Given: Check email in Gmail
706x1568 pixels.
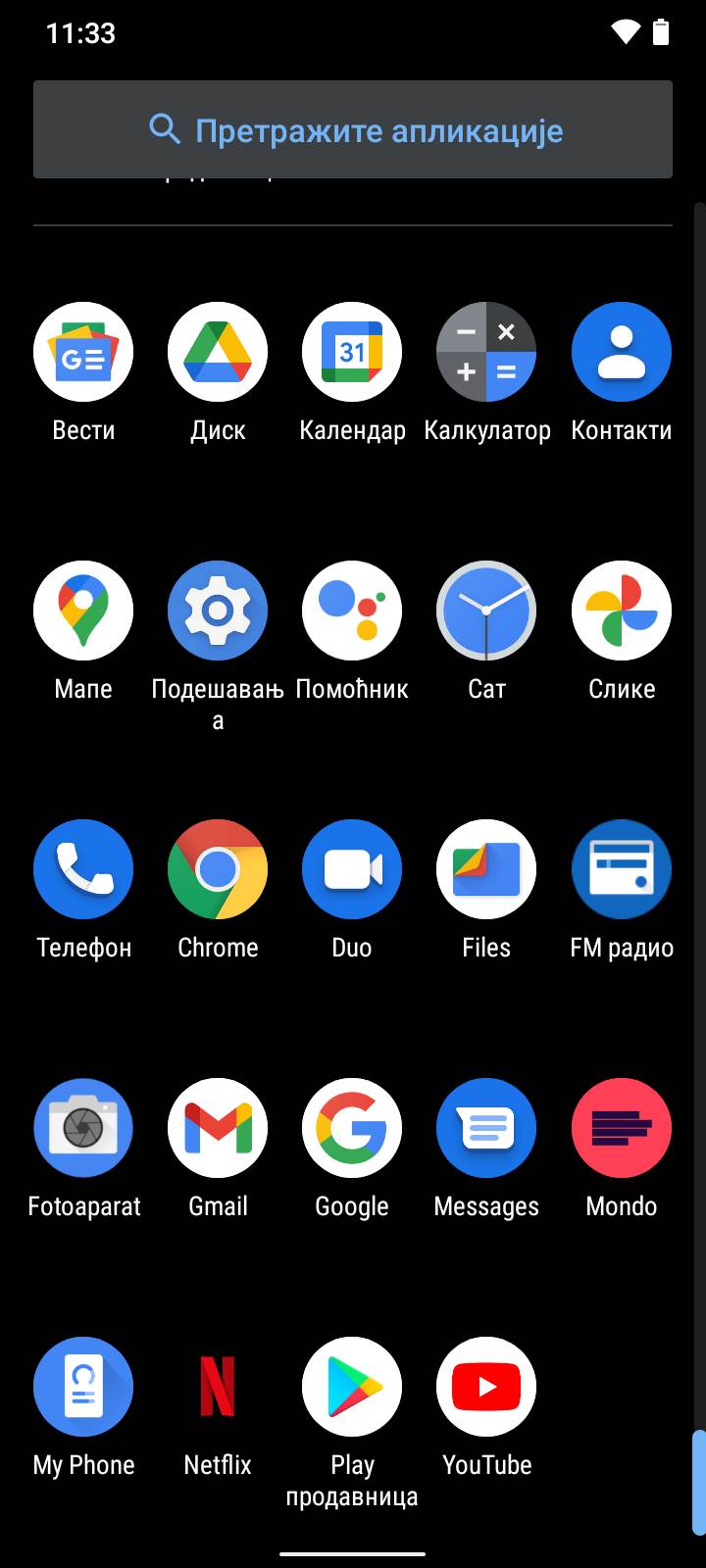Looking at the screenshot, I should 218,1128.
